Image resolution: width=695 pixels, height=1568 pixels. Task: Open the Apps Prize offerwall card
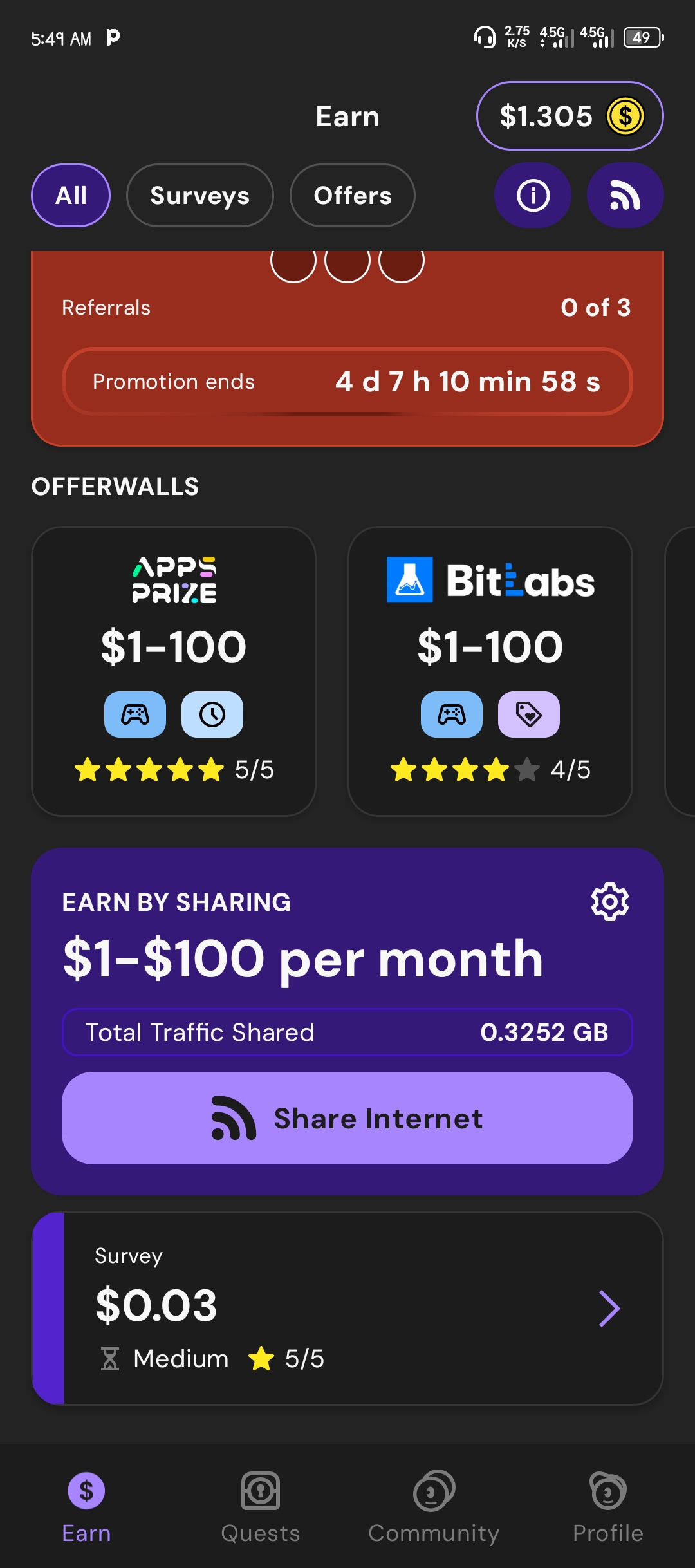coord(174,671)
